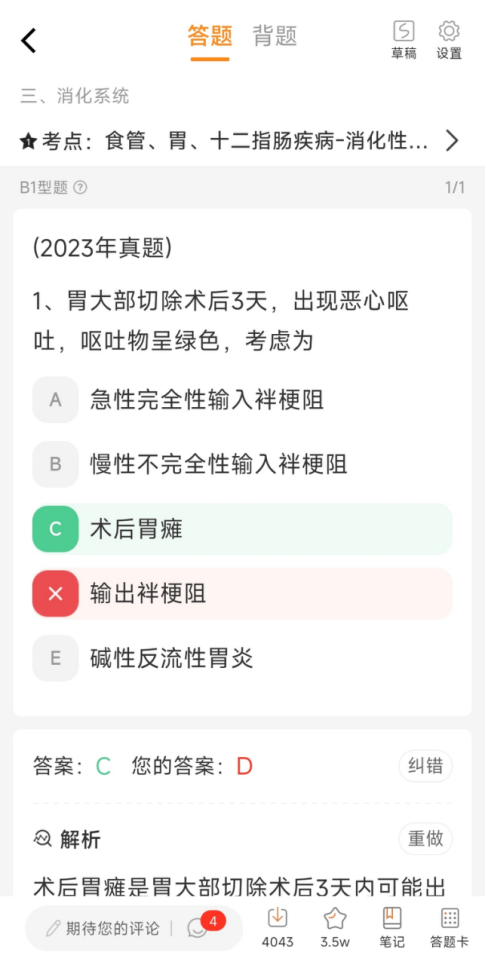Tap the download icon labeled 4043
486x966 pixels.
278,927
